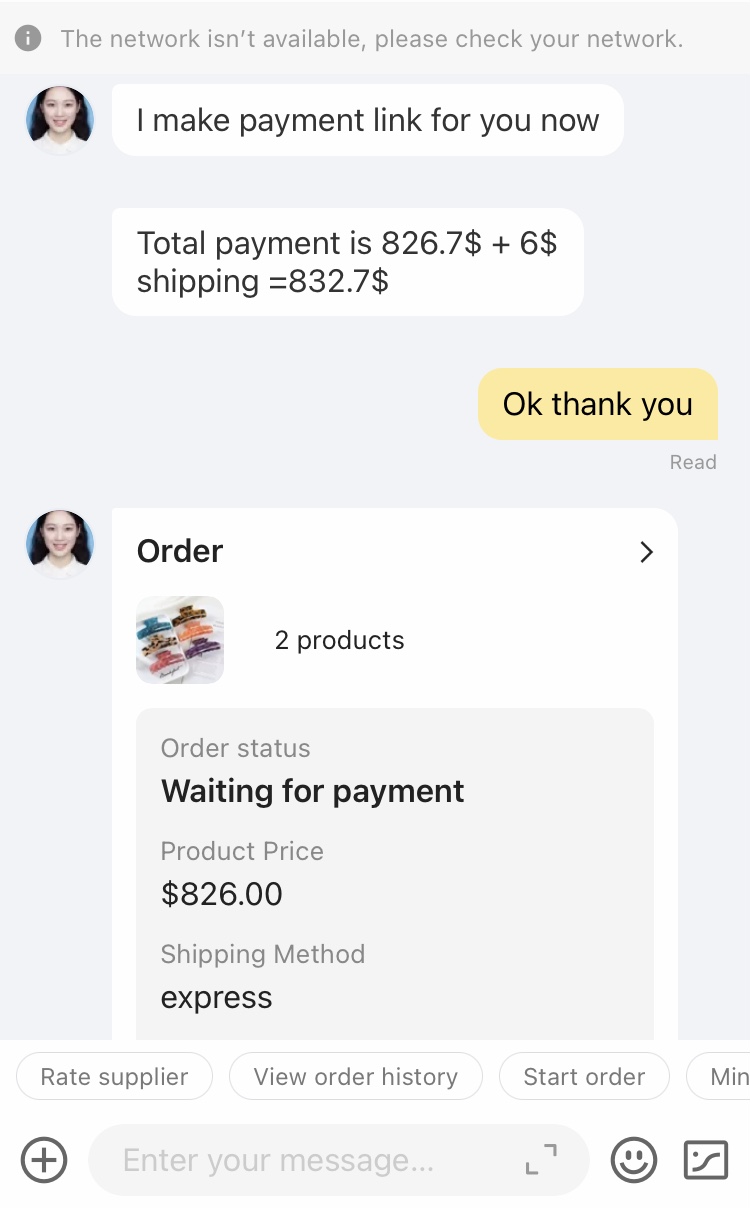750x1208 pixels.
Task: Select View order history chip
Action: 355,1077
